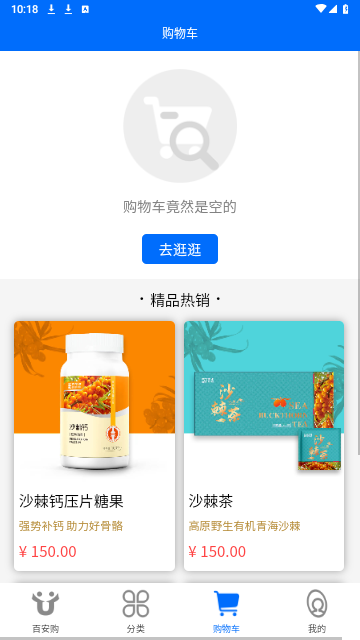Open the 沙棘茶 product card
The image size is (360, 640).
pos(264,446)
